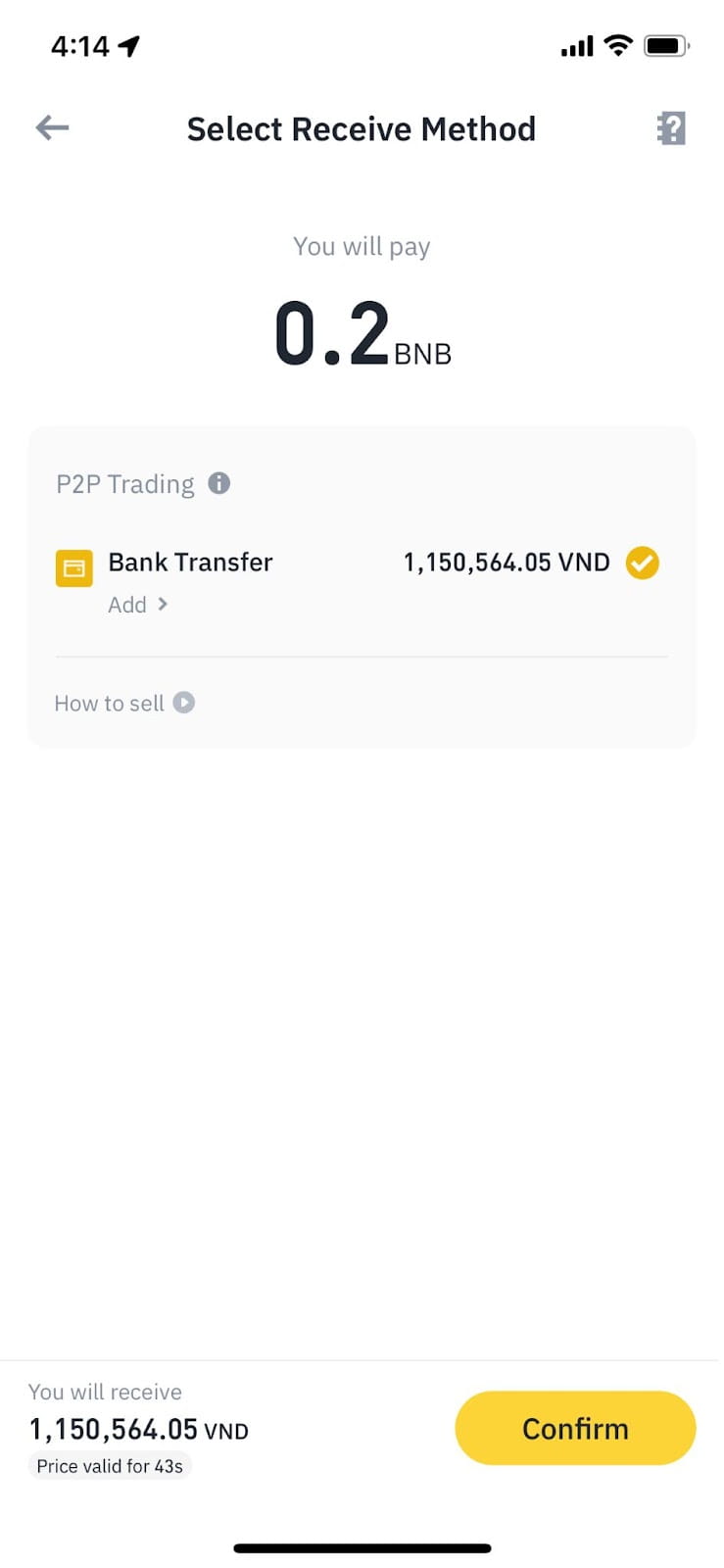Show P2P Trading info tooltip
Viewport: 724px width, 1568px height.
pyautogui.click(x=219, y=483)
